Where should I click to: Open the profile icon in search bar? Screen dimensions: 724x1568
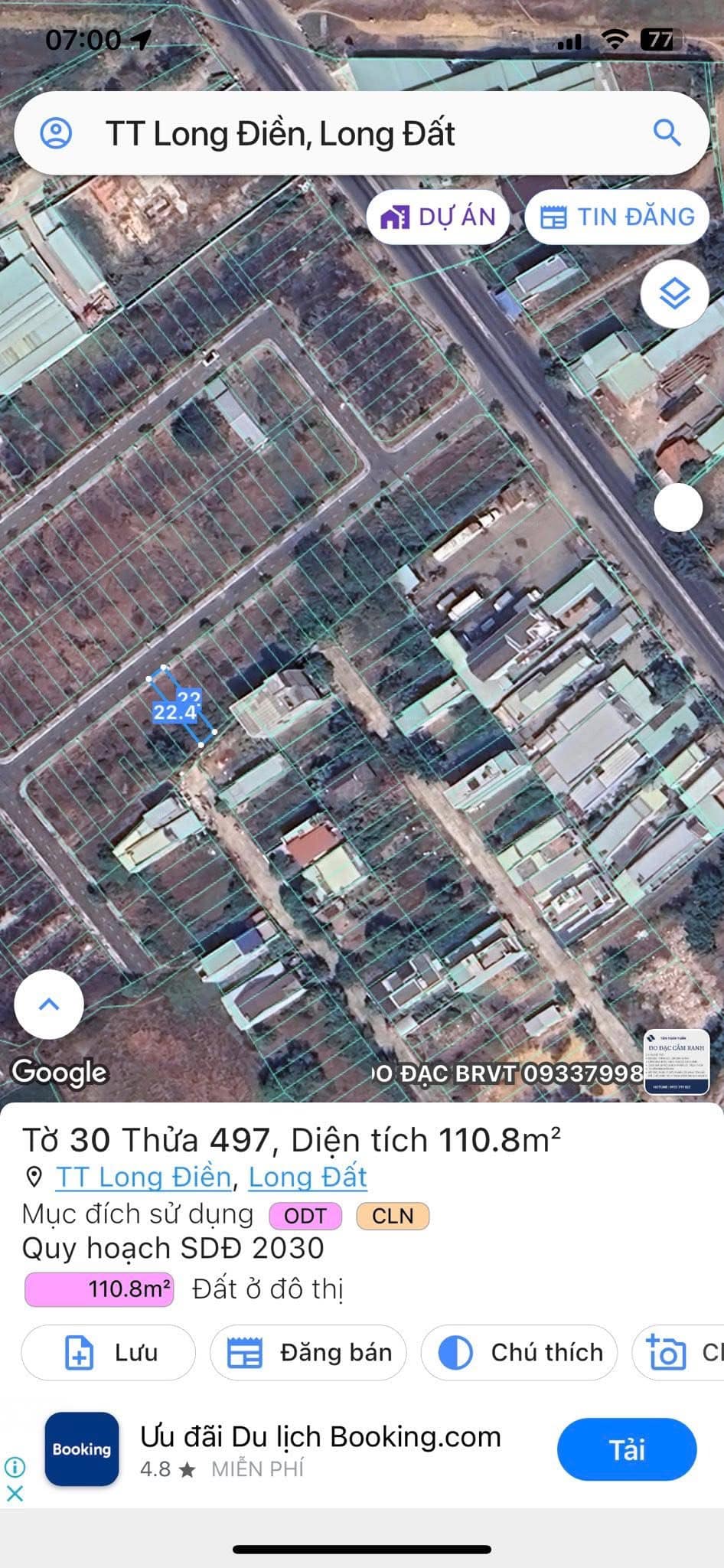click(x=56, y=133)
